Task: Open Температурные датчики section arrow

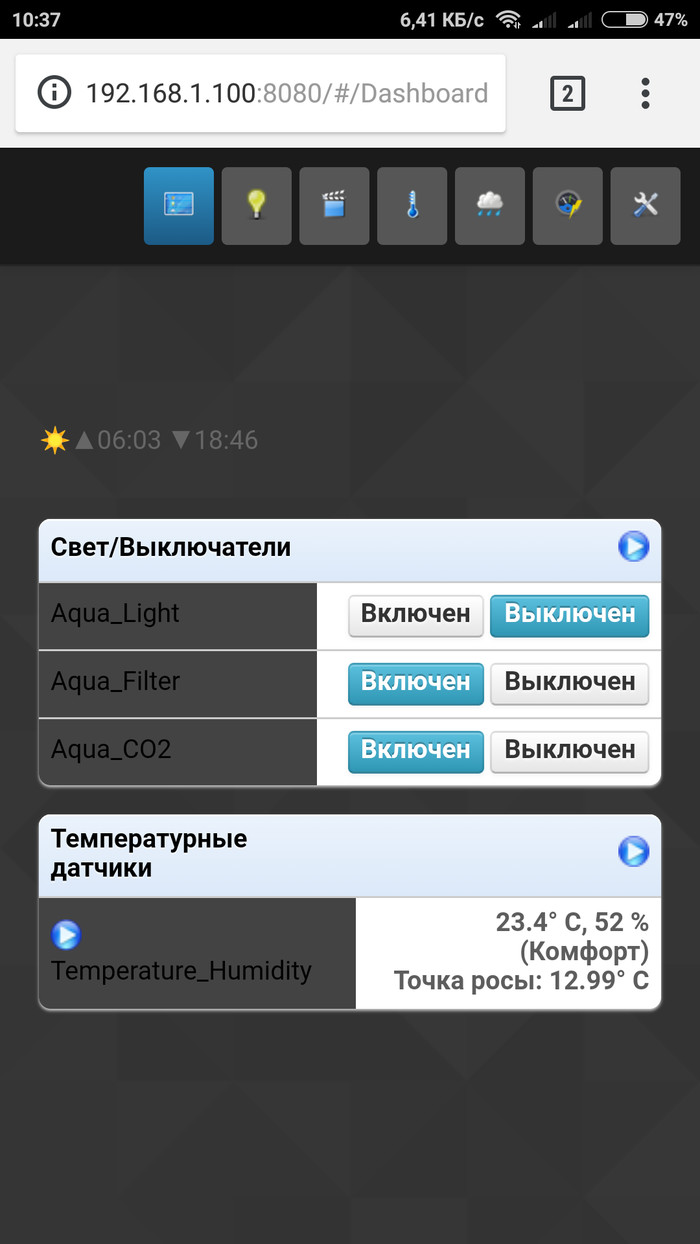Action: click(633, 852)
